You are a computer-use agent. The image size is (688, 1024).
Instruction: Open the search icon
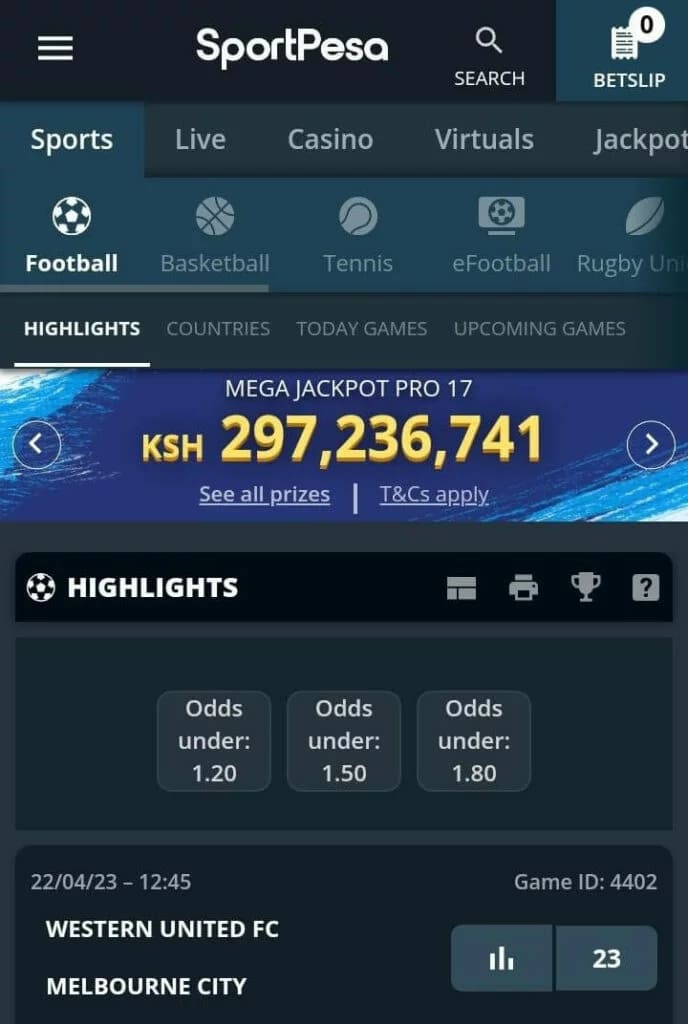489,55
